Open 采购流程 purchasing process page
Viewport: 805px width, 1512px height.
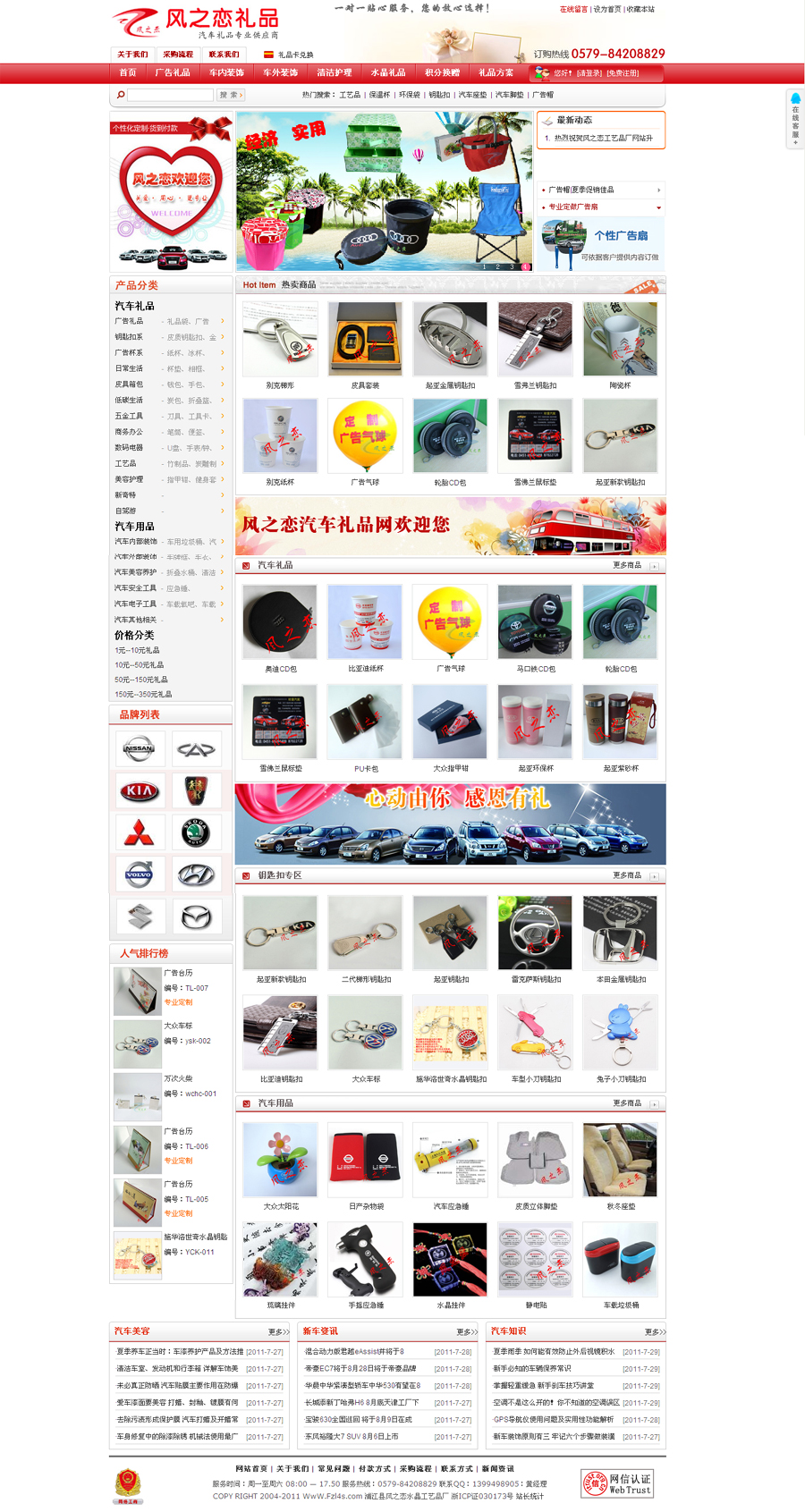[x=178, y=55]
